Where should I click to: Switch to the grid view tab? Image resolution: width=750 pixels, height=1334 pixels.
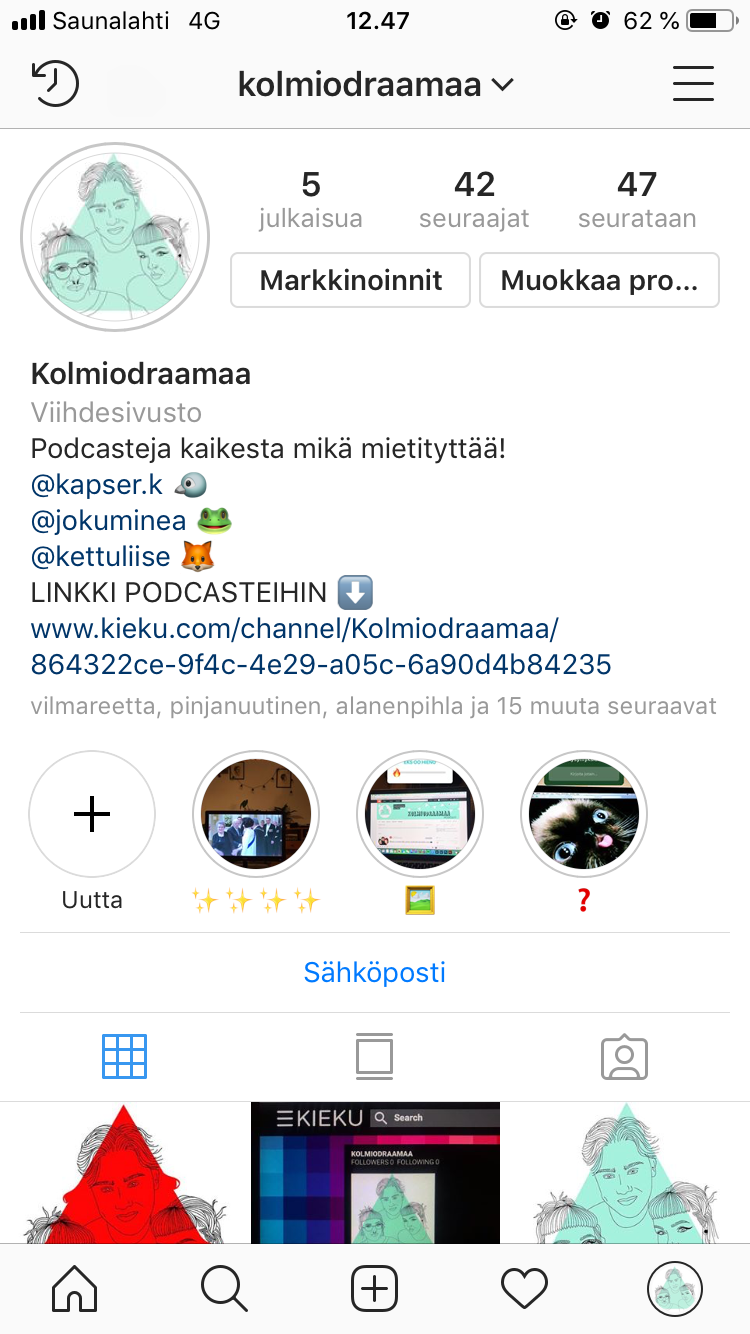pos(125,1056)
